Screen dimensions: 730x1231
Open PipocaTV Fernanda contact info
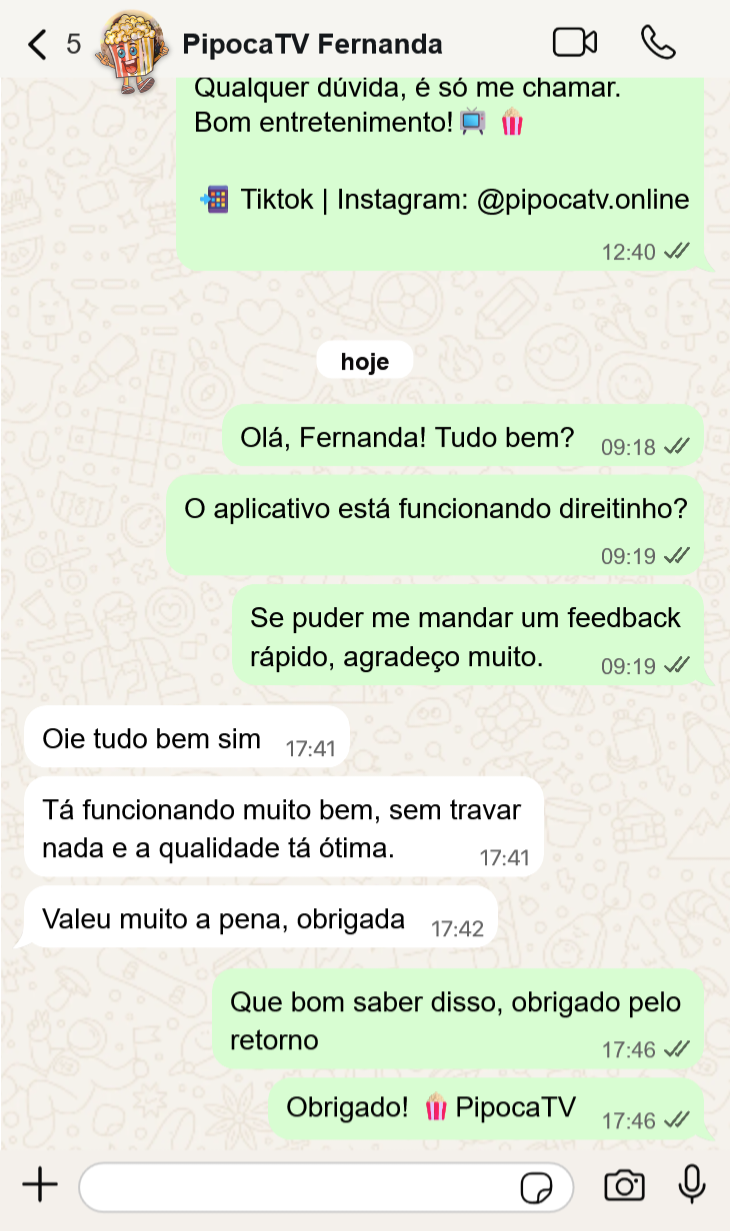click(312, 45)
